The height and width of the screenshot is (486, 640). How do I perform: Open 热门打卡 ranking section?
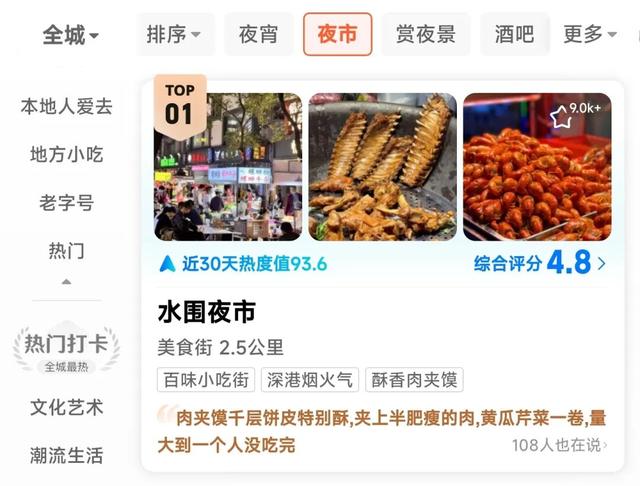click(66, 347)
